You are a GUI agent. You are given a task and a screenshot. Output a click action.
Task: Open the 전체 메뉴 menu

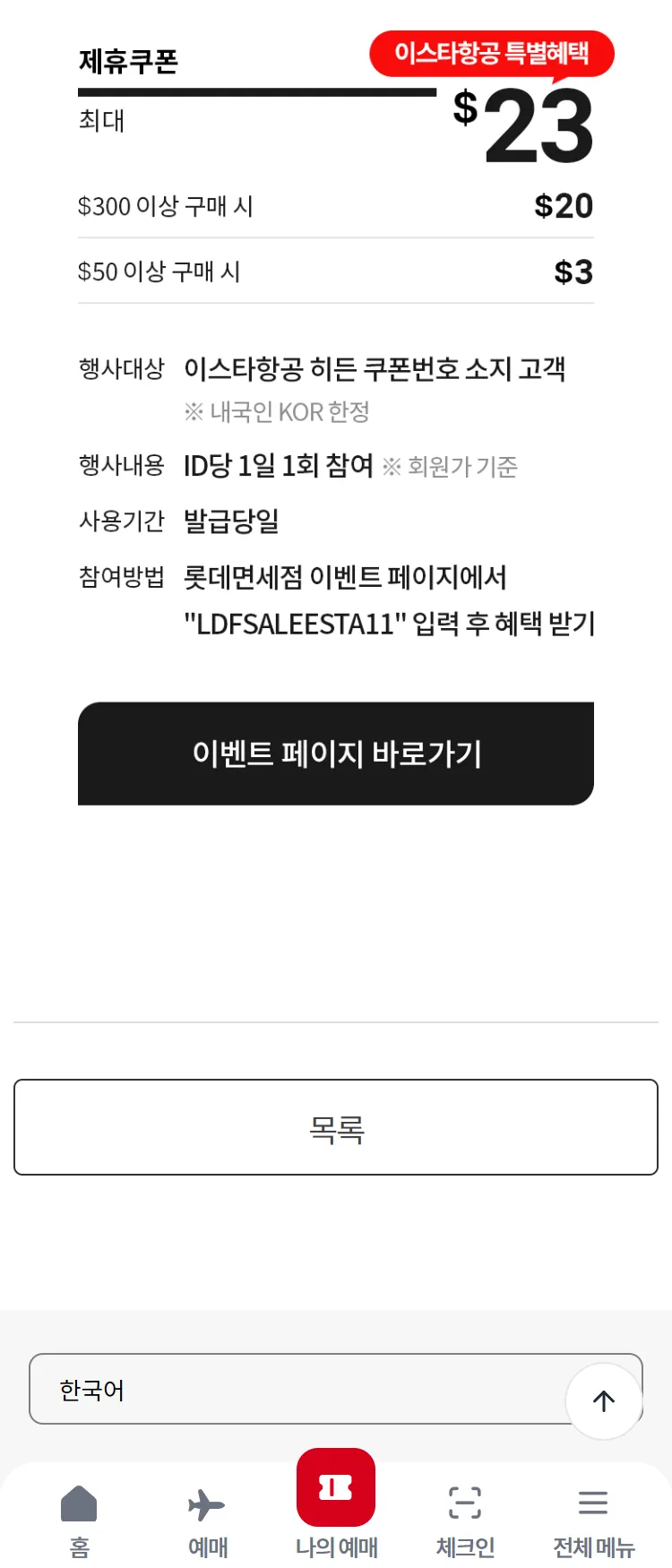[x=593, y=1520]
